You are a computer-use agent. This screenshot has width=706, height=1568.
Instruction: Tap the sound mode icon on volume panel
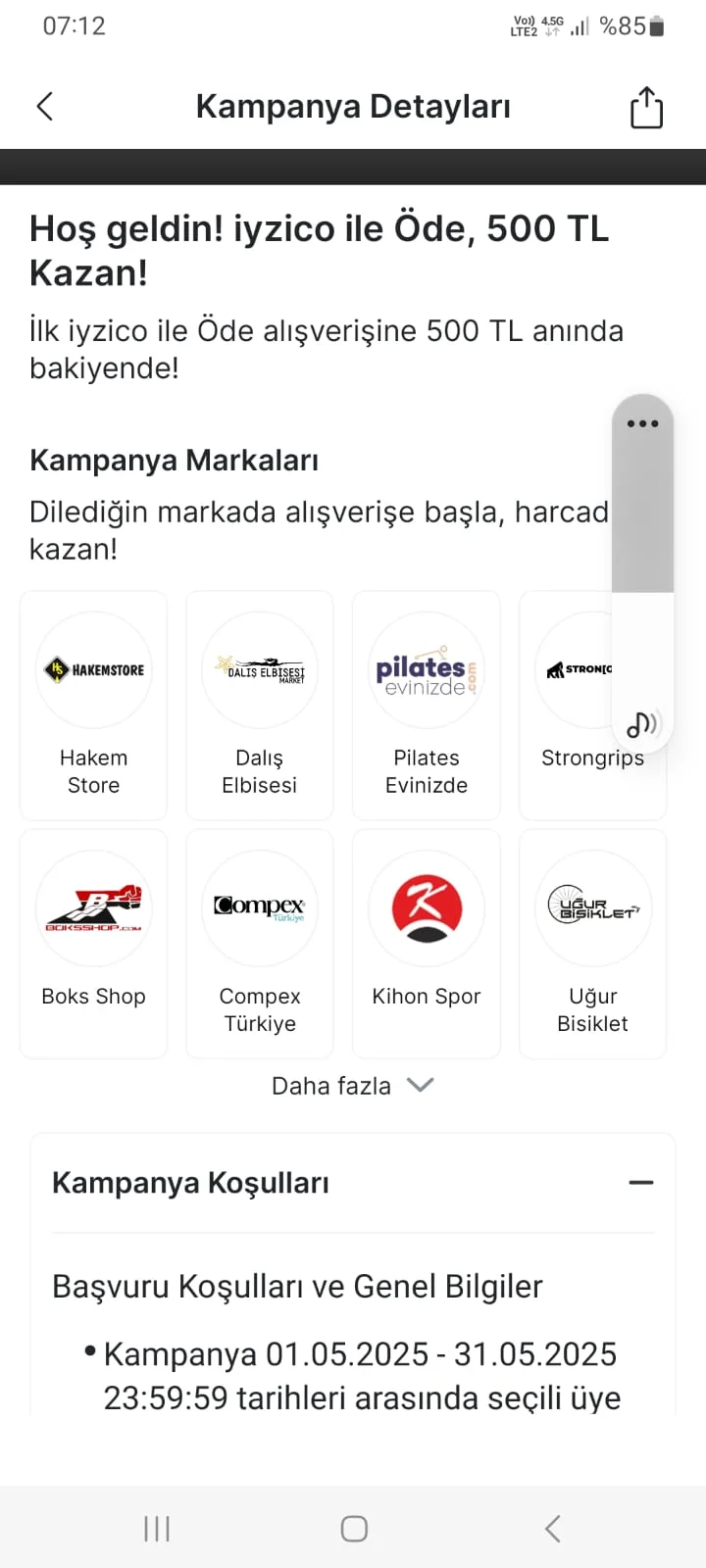pyautogui.click(x=642, y=725)
